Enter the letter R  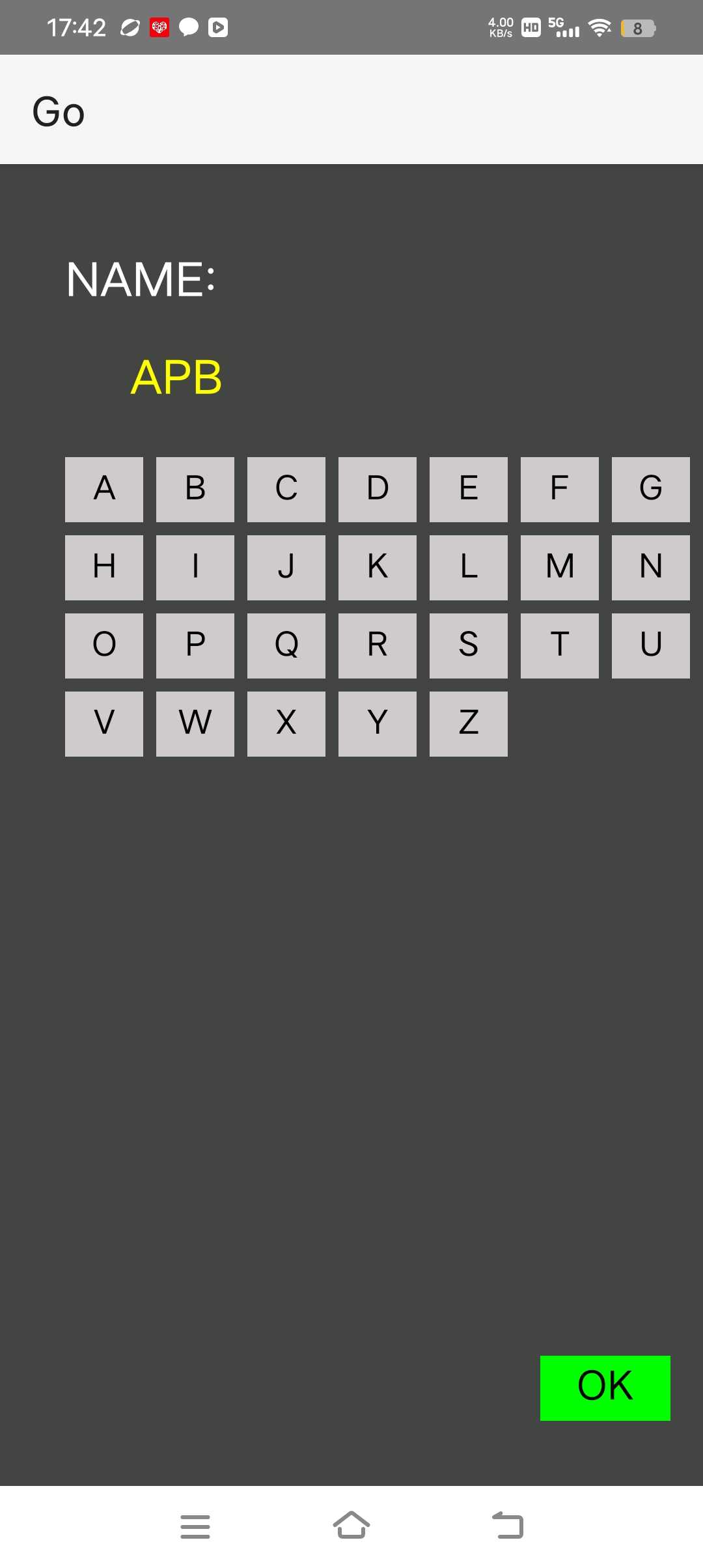pos(378,645)
